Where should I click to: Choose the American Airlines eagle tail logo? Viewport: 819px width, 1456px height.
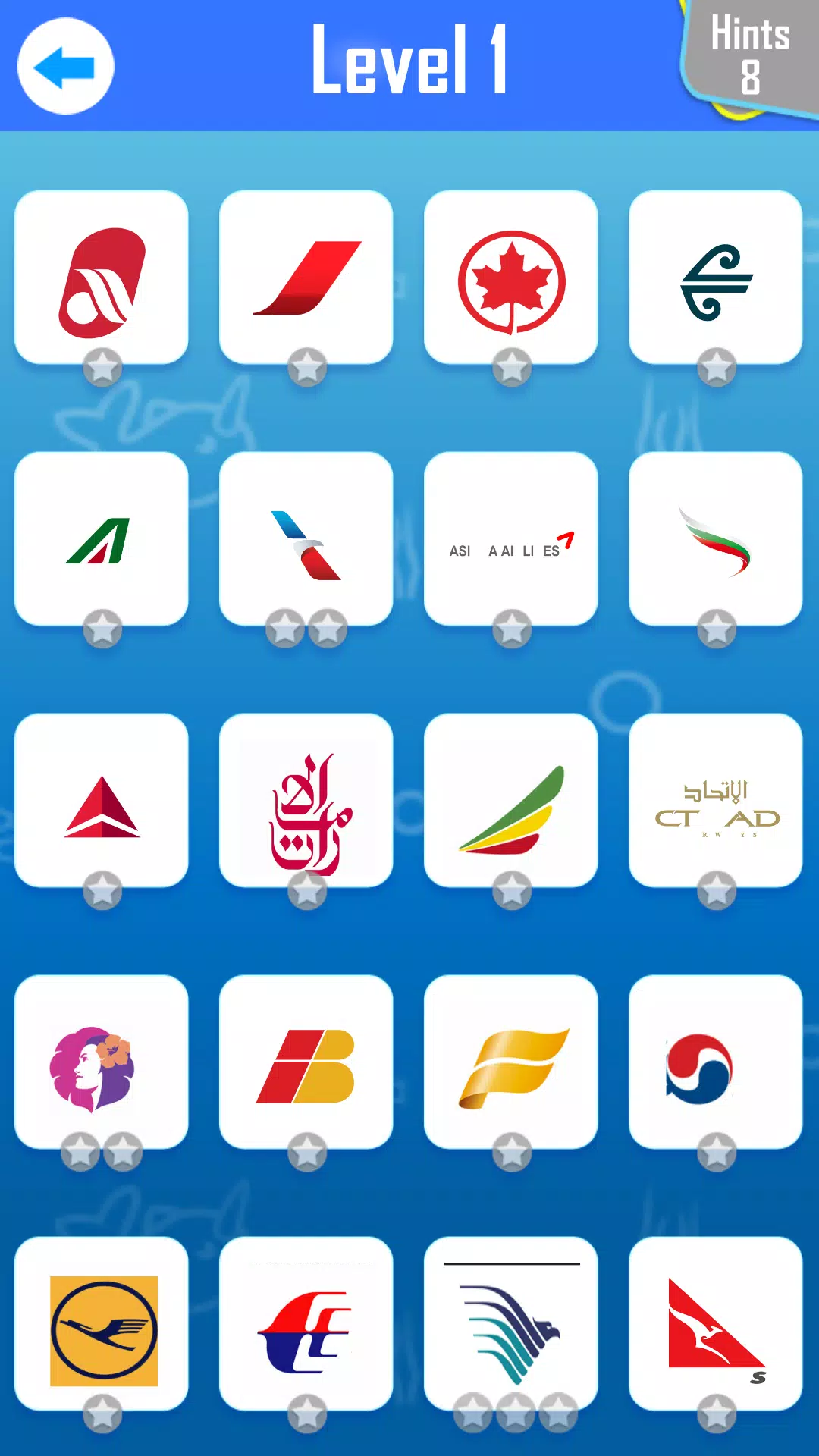(x=306, y=538)
